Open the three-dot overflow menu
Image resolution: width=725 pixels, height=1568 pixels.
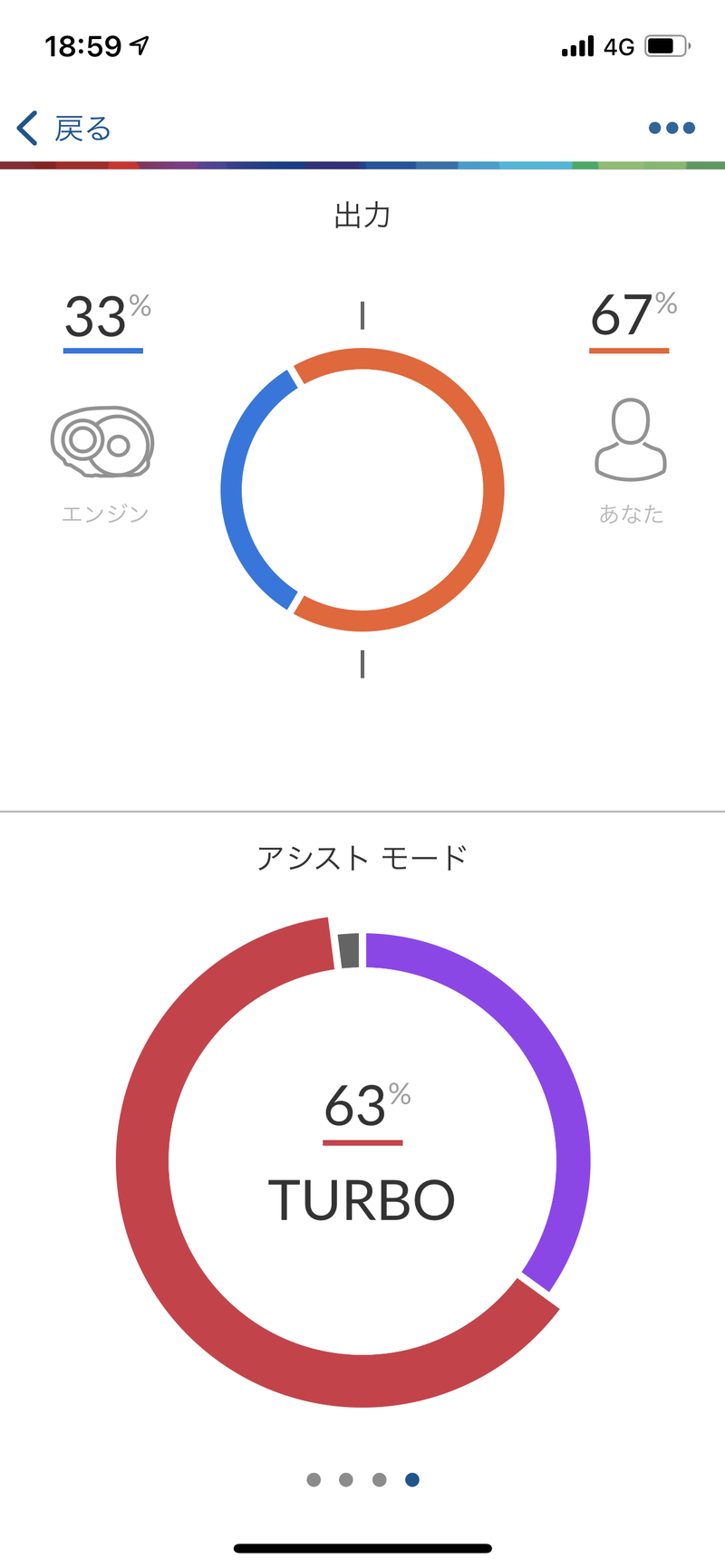click(672, 128)
